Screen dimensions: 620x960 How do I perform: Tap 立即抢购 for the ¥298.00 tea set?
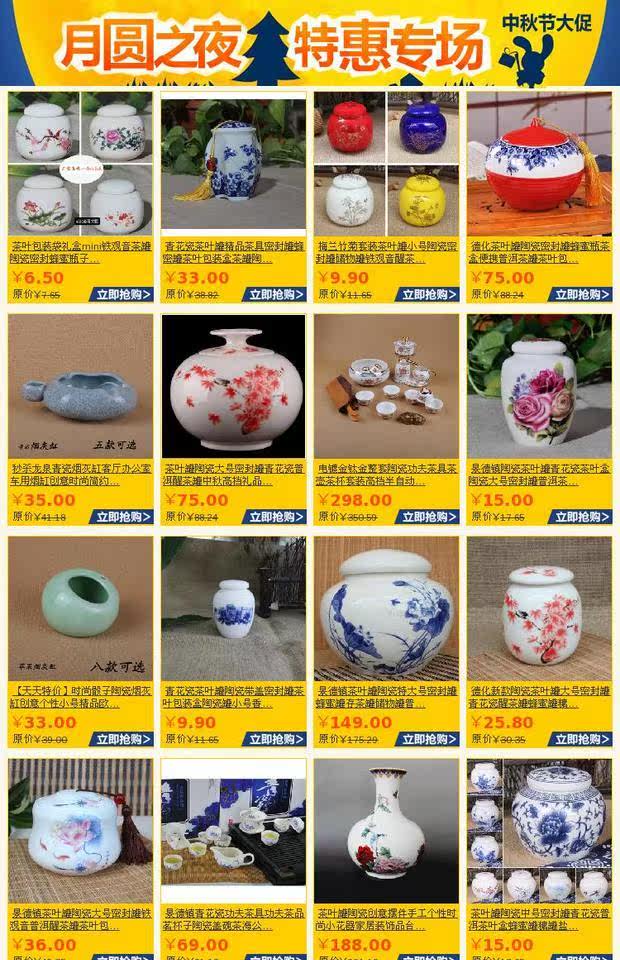point(429,517)
